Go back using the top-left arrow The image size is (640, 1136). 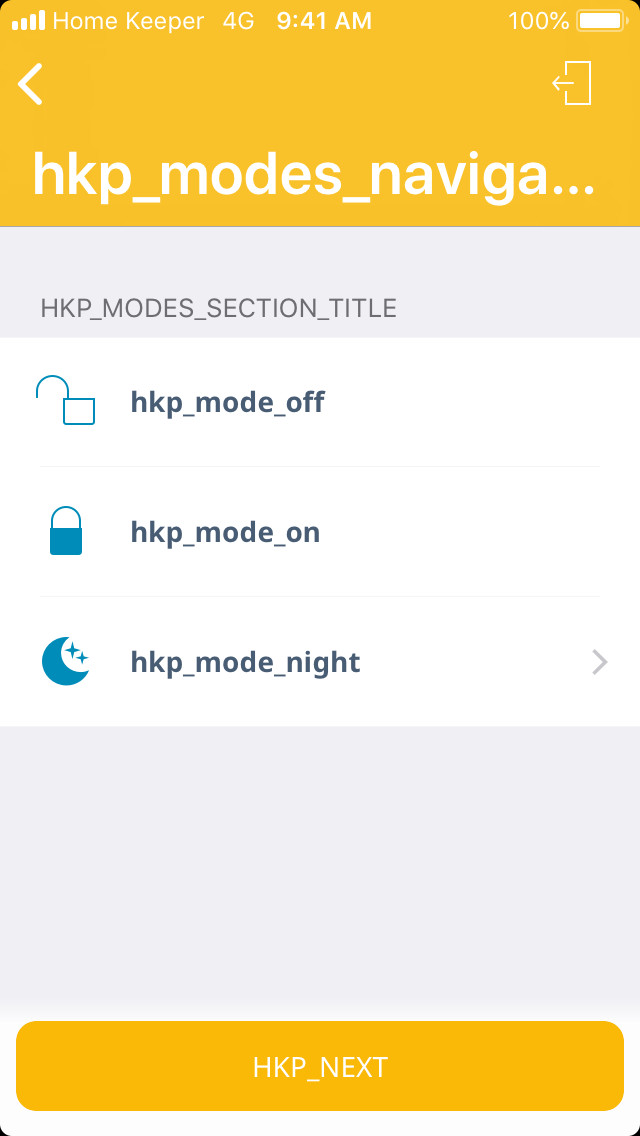tap(31, 84)
